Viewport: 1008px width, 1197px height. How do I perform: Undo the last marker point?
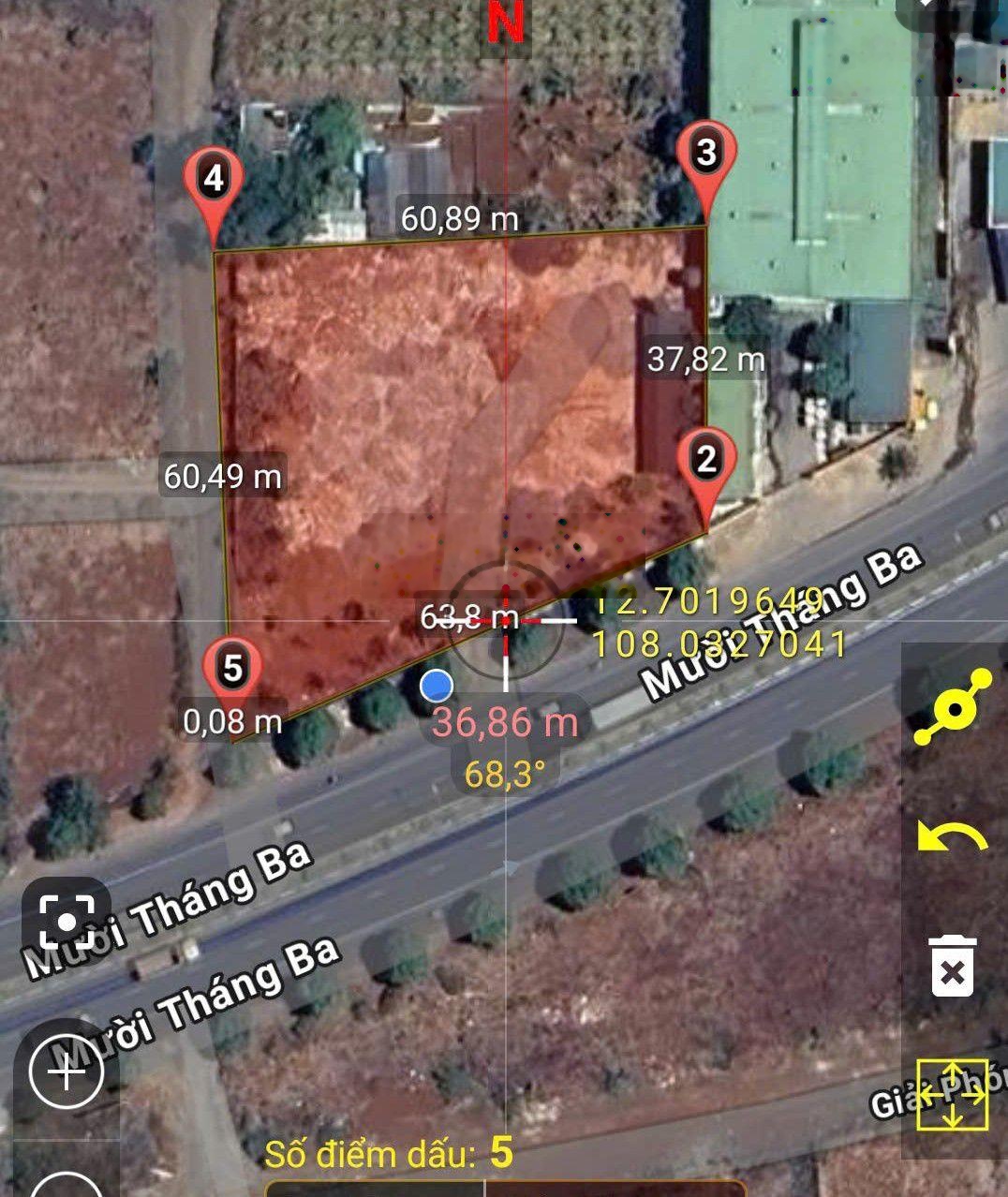(953, 836)
